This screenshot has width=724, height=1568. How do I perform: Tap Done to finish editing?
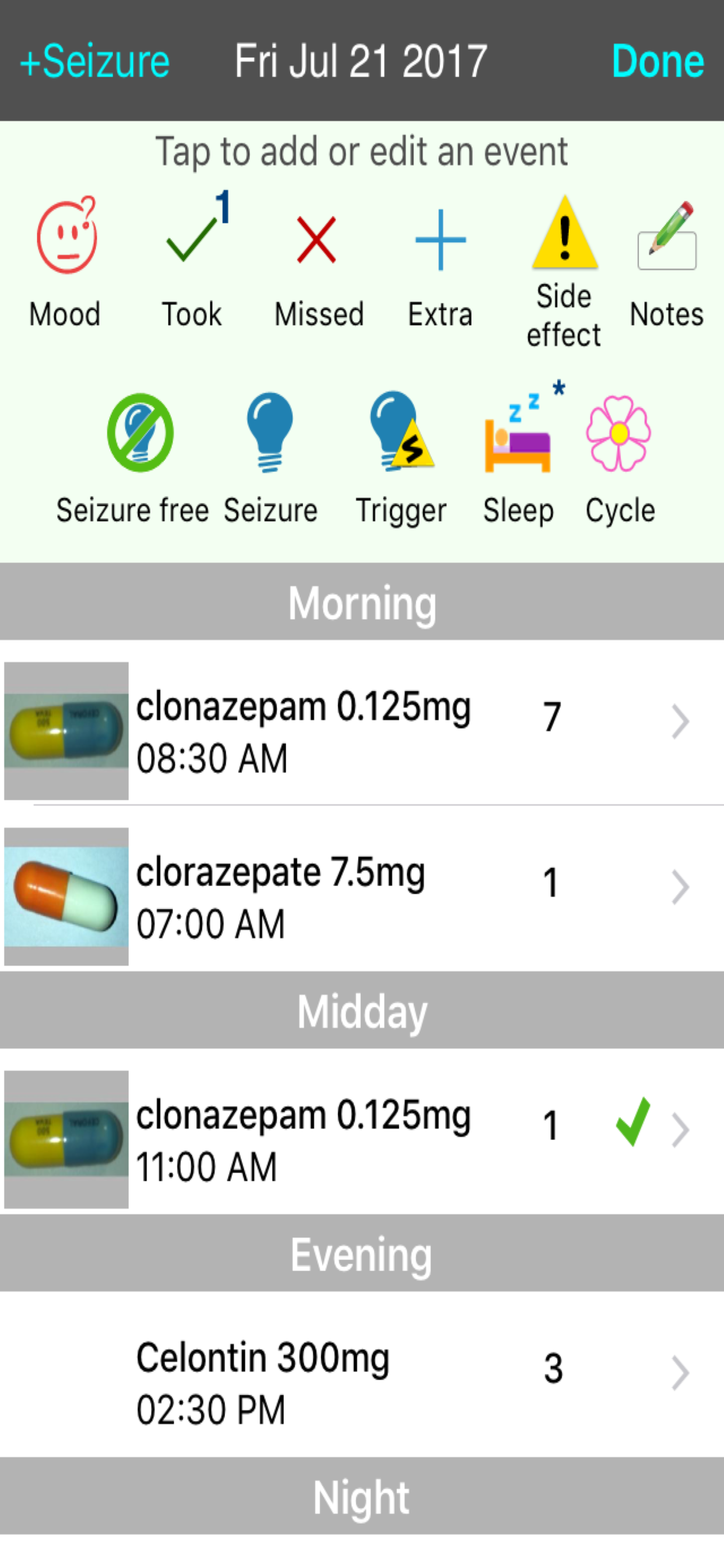point(657,61)
